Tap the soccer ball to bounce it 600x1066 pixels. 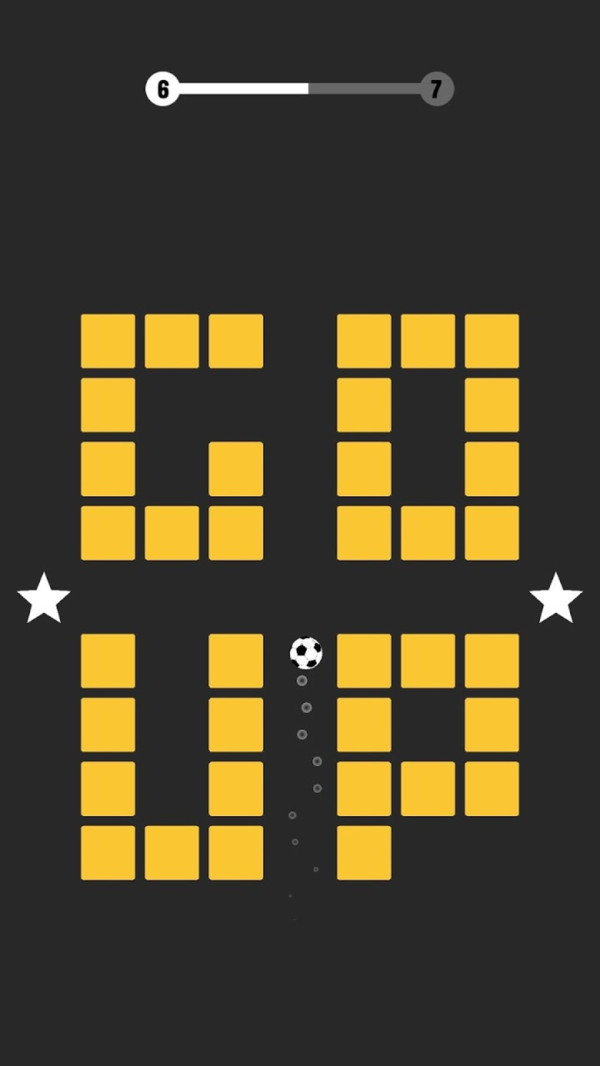point(306,653)
